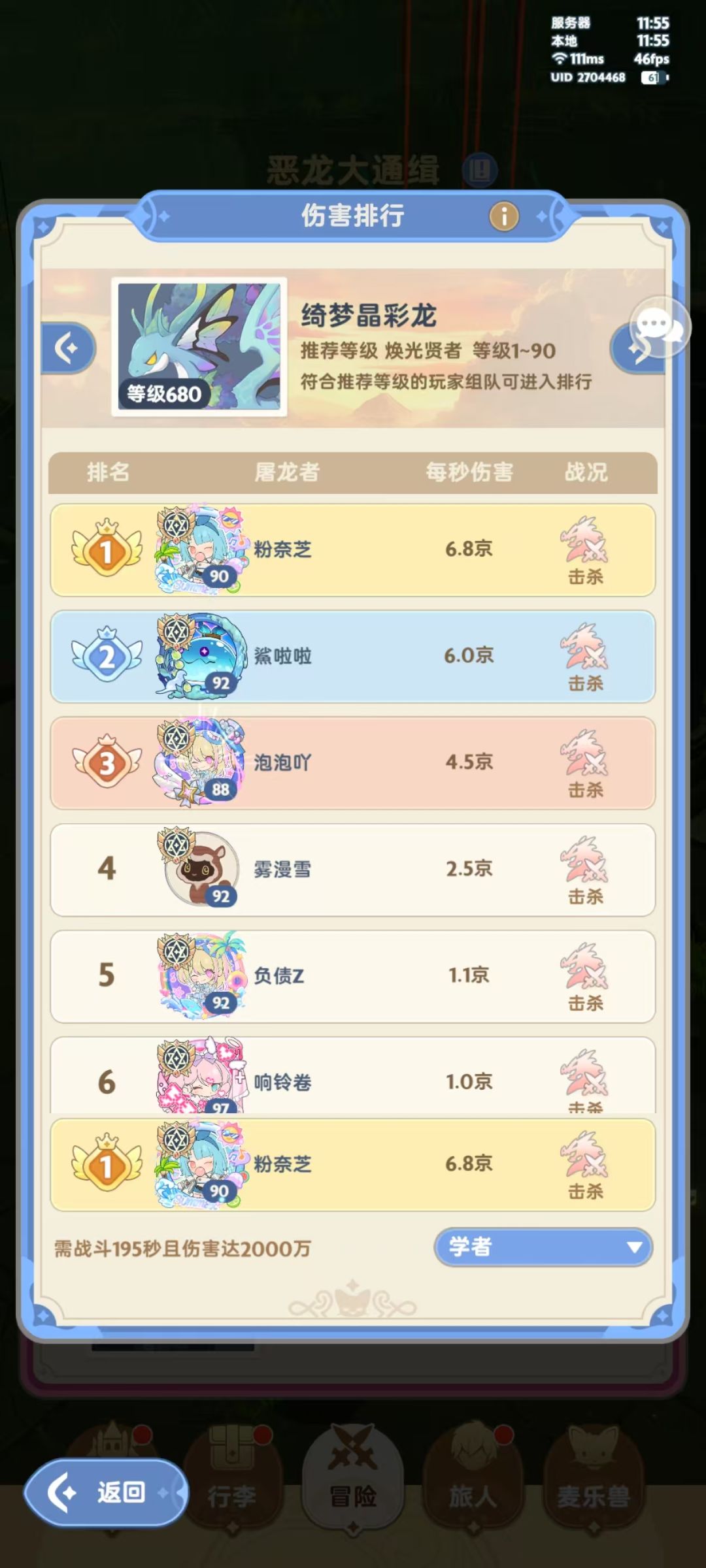706x1568 pixels.
Task: Open the 绮梦晶彩龙 dragon portrait thumbnail
Action: [199, 345]
